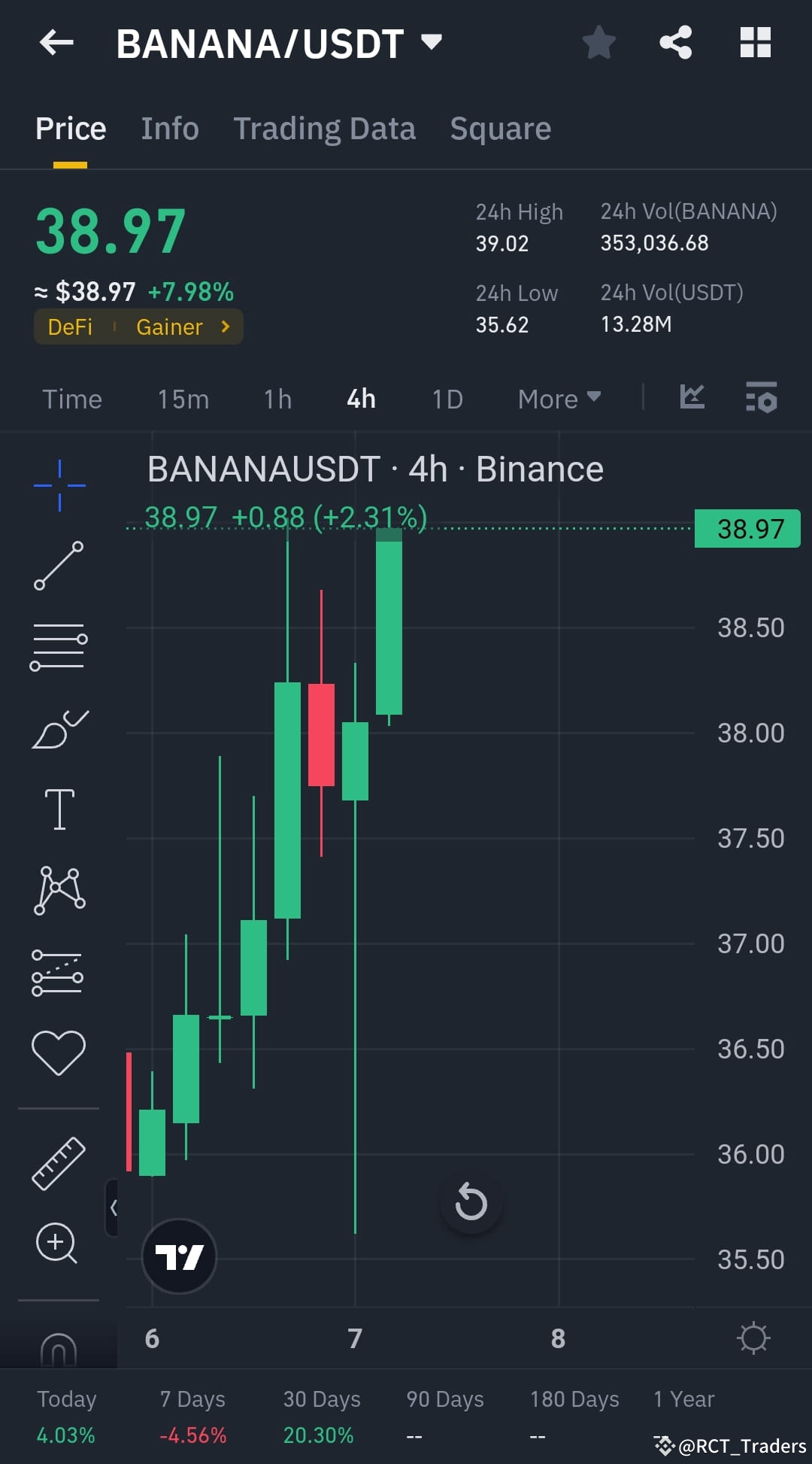812x1464 pixels.
Task: Expand the More timeframes dropdown
Action: point(558,399)
